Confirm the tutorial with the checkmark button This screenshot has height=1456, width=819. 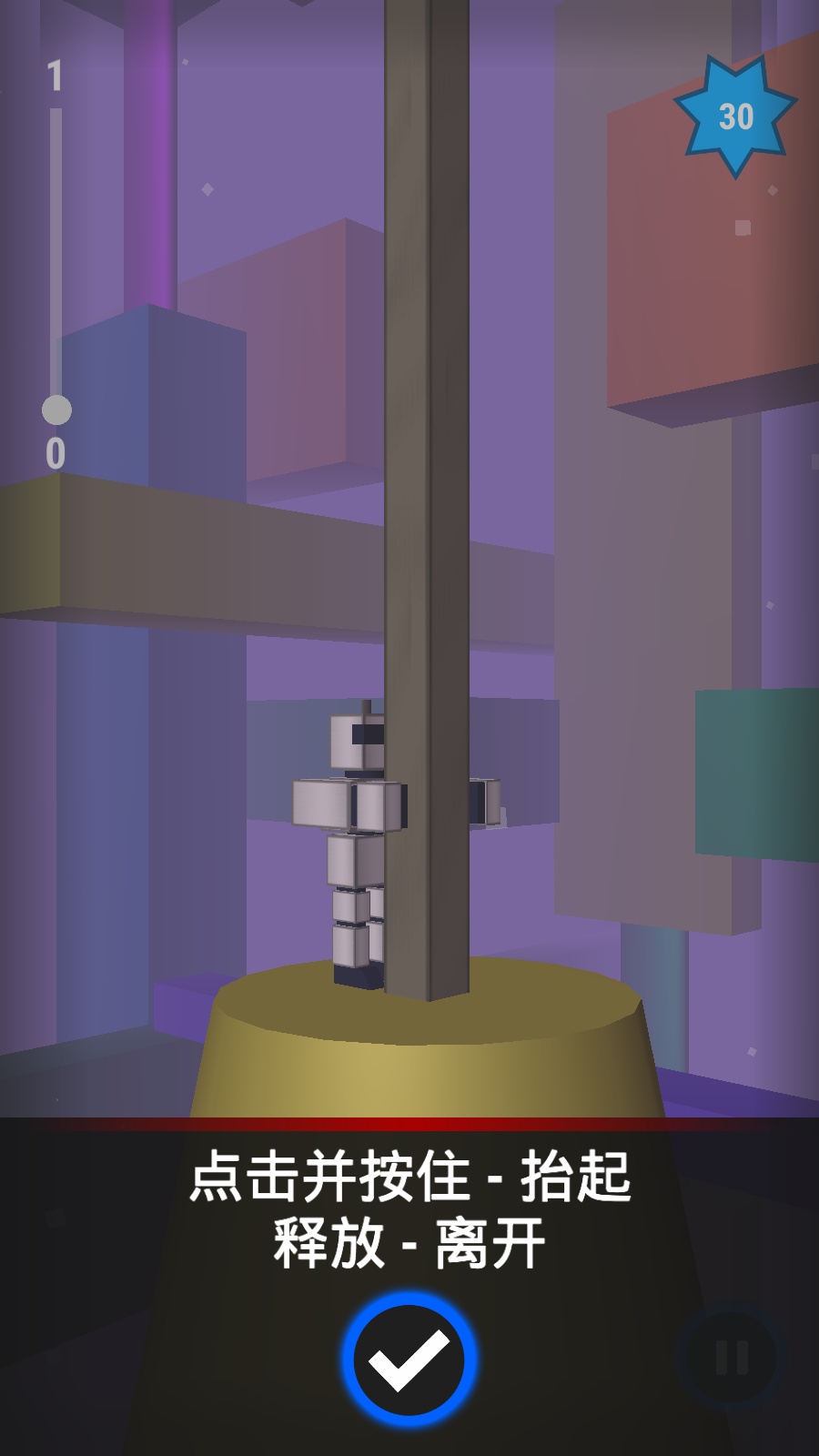coord(409,1359)
